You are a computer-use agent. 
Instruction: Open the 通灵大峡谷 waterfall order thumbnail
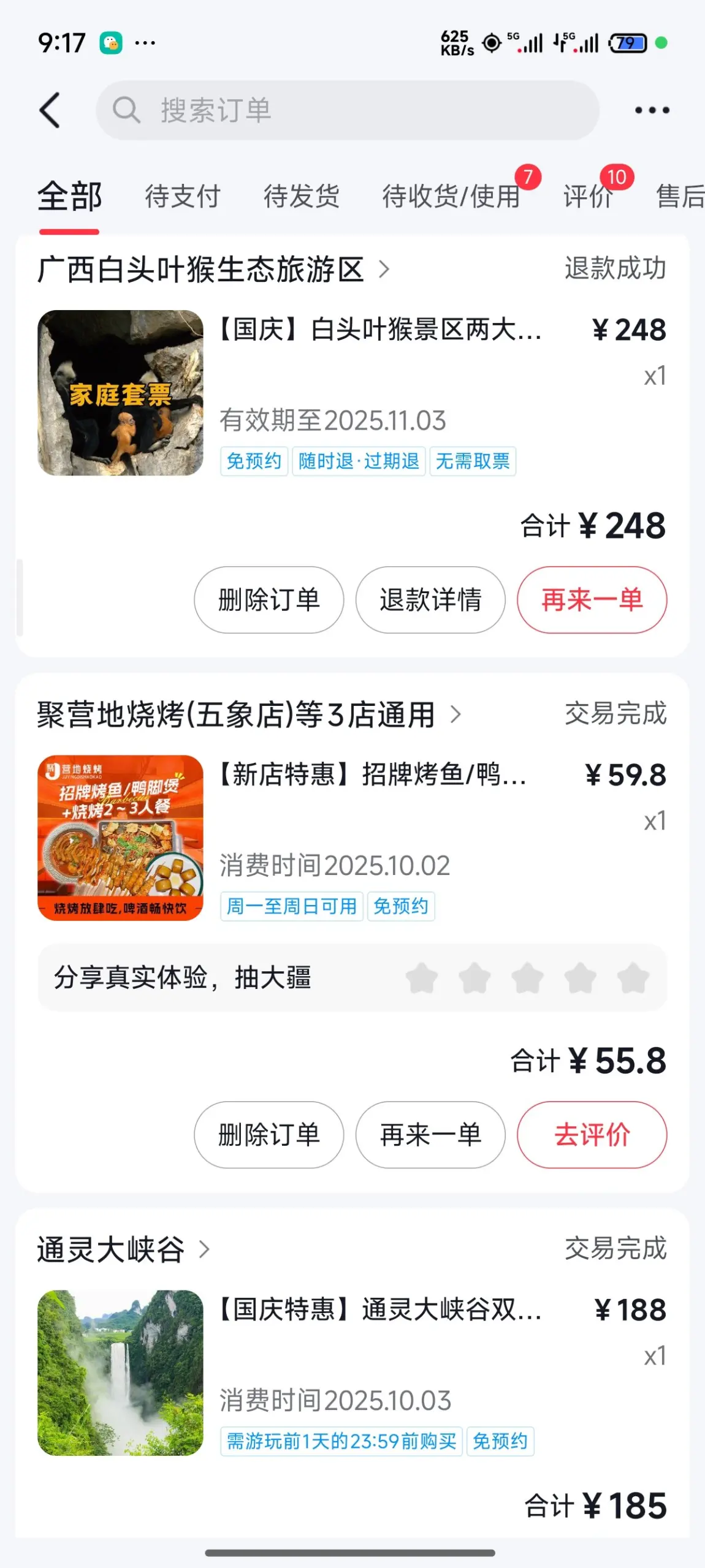[120, 1373]
